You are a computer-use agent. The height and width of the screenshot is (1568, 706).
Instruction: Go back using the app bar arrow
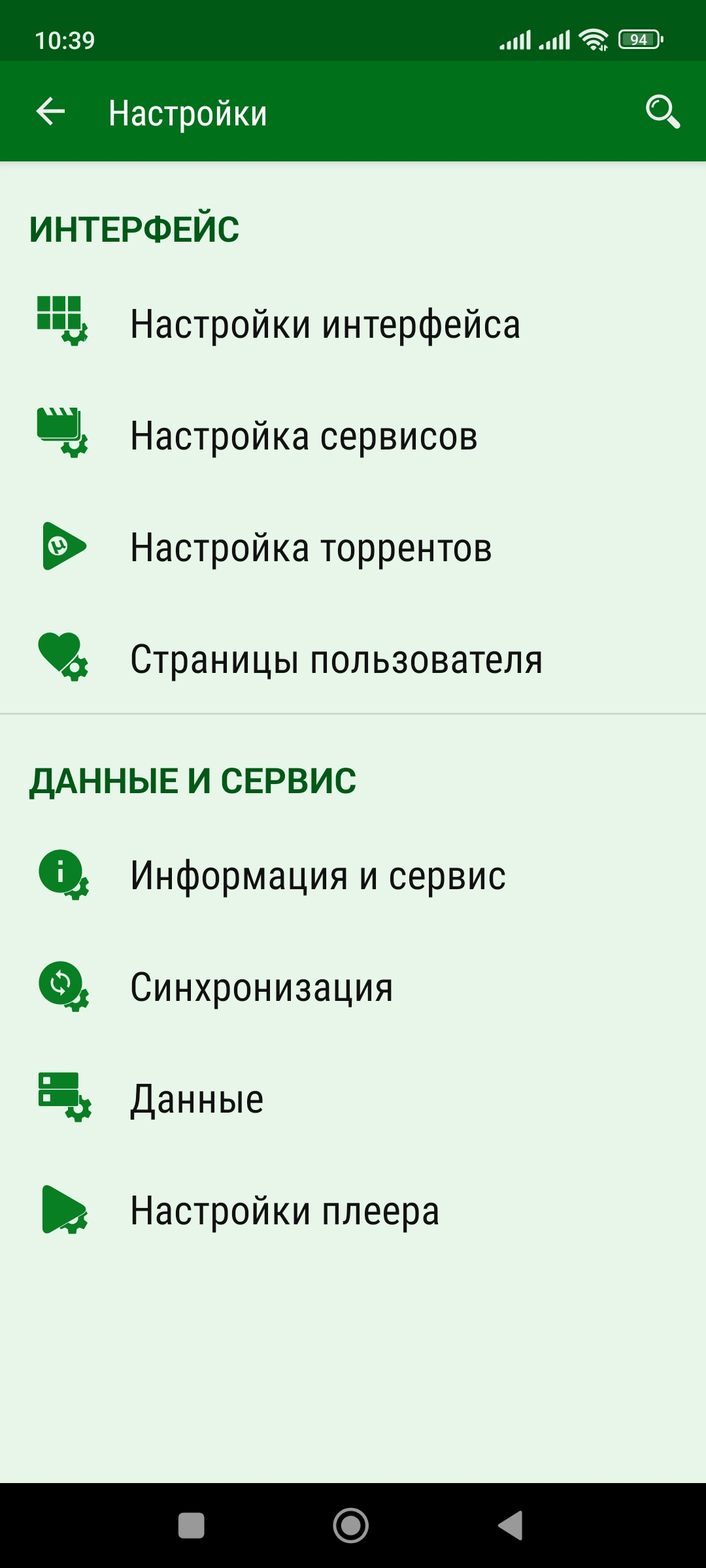point(50,111)
